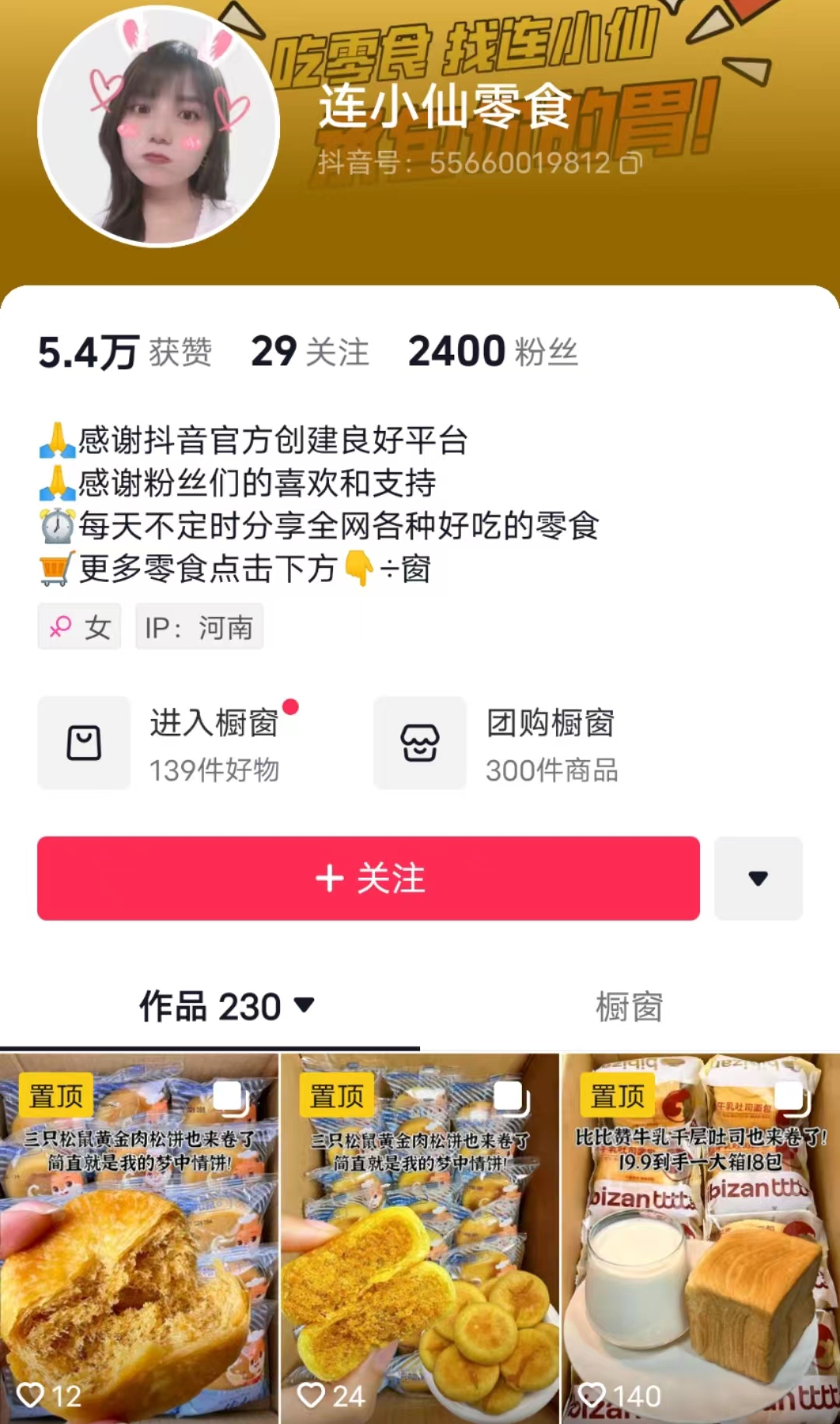Open the profile avatar picture
Image resolution: width=840 pixels, height=1424 pixels.
159,127
